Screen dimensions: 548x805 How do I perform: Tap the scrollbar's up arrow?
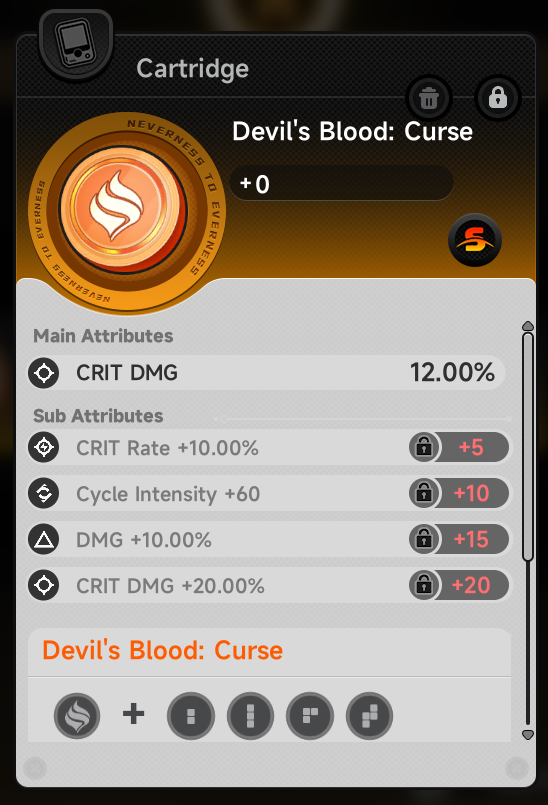[x=527, y=326]
